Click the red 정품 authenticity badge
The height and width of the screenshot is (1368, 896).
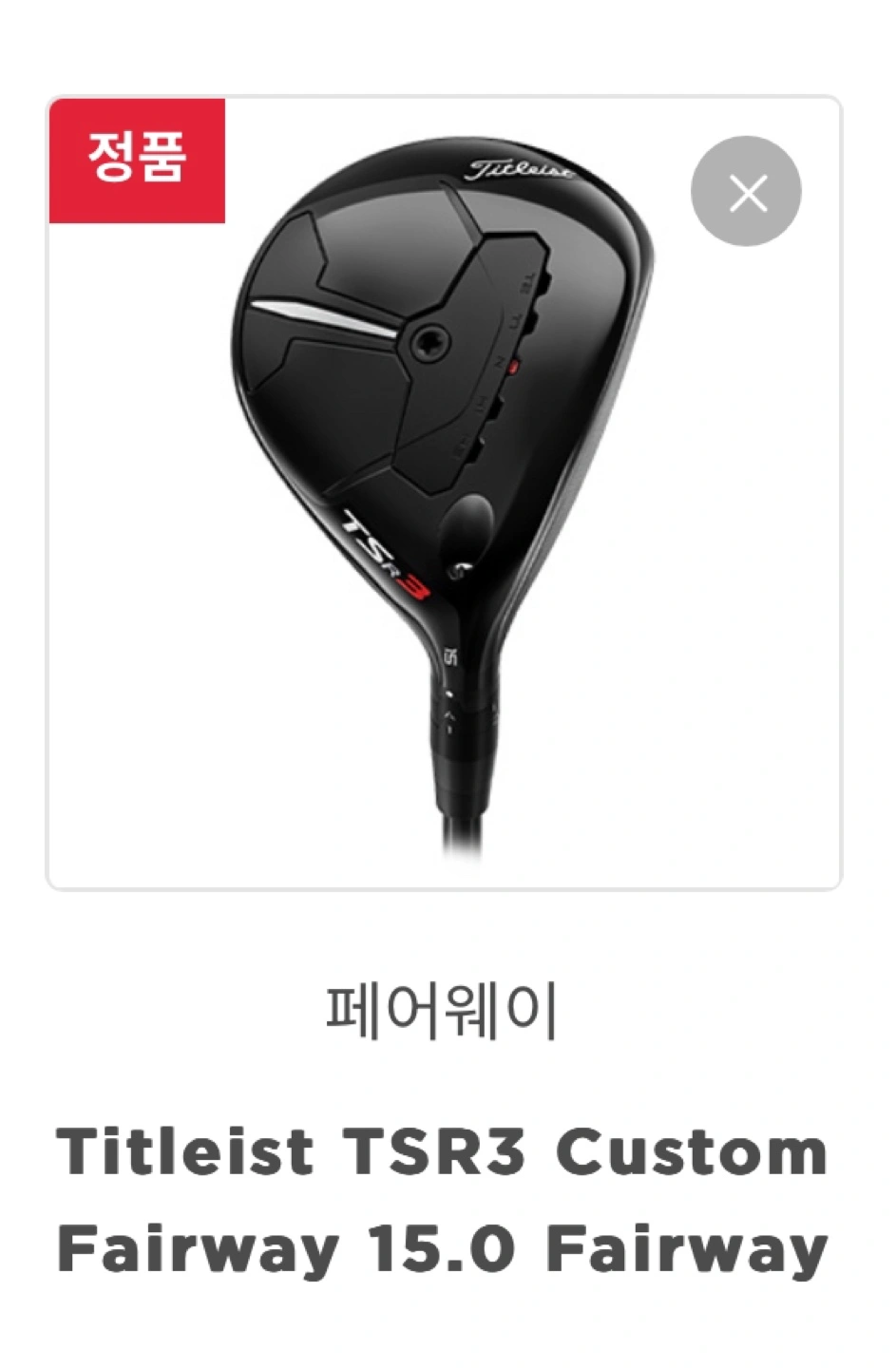pos(140,161)
